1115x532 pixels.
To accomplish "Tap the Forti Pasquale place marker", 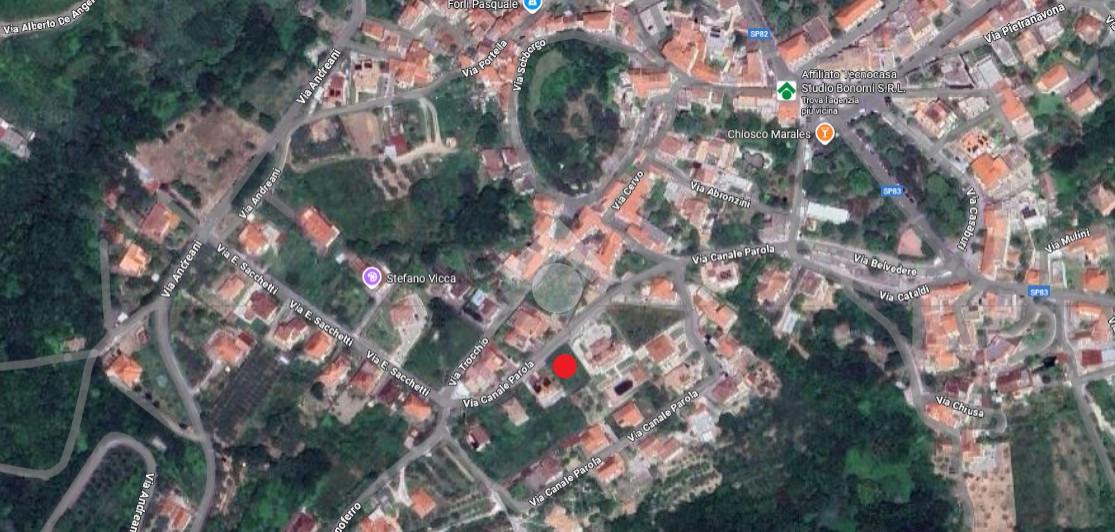I will [534, 4].
